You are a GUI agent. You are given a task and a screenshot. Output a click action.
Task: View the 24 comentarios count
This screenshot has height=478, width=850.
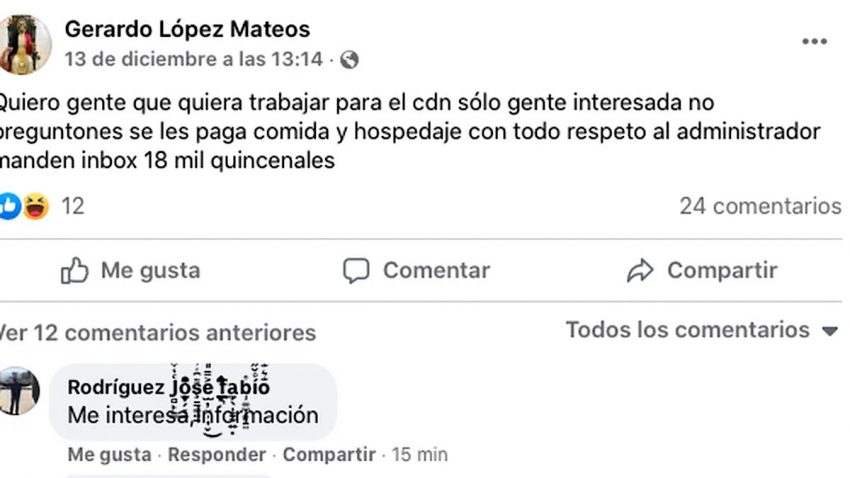pos(760,206)
